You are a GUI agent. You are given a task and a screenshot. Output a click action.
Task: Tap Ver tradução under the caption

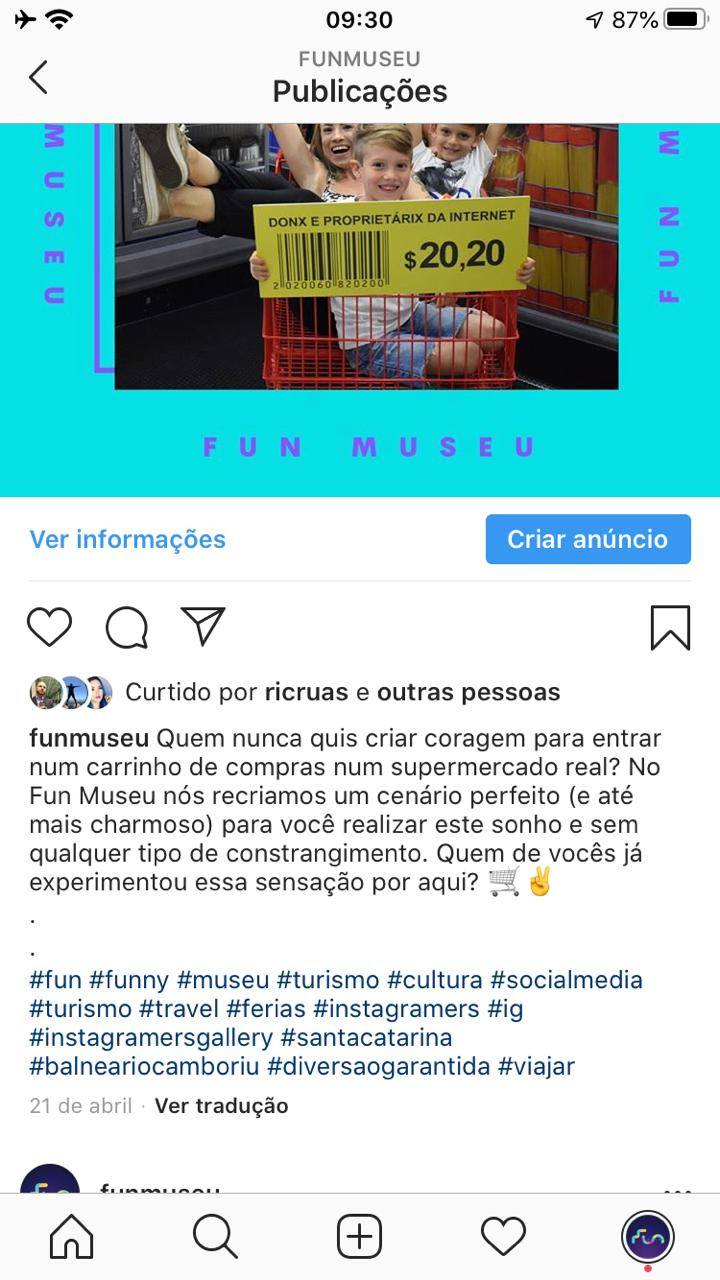pyautogui.click(x=221, y=1105)
